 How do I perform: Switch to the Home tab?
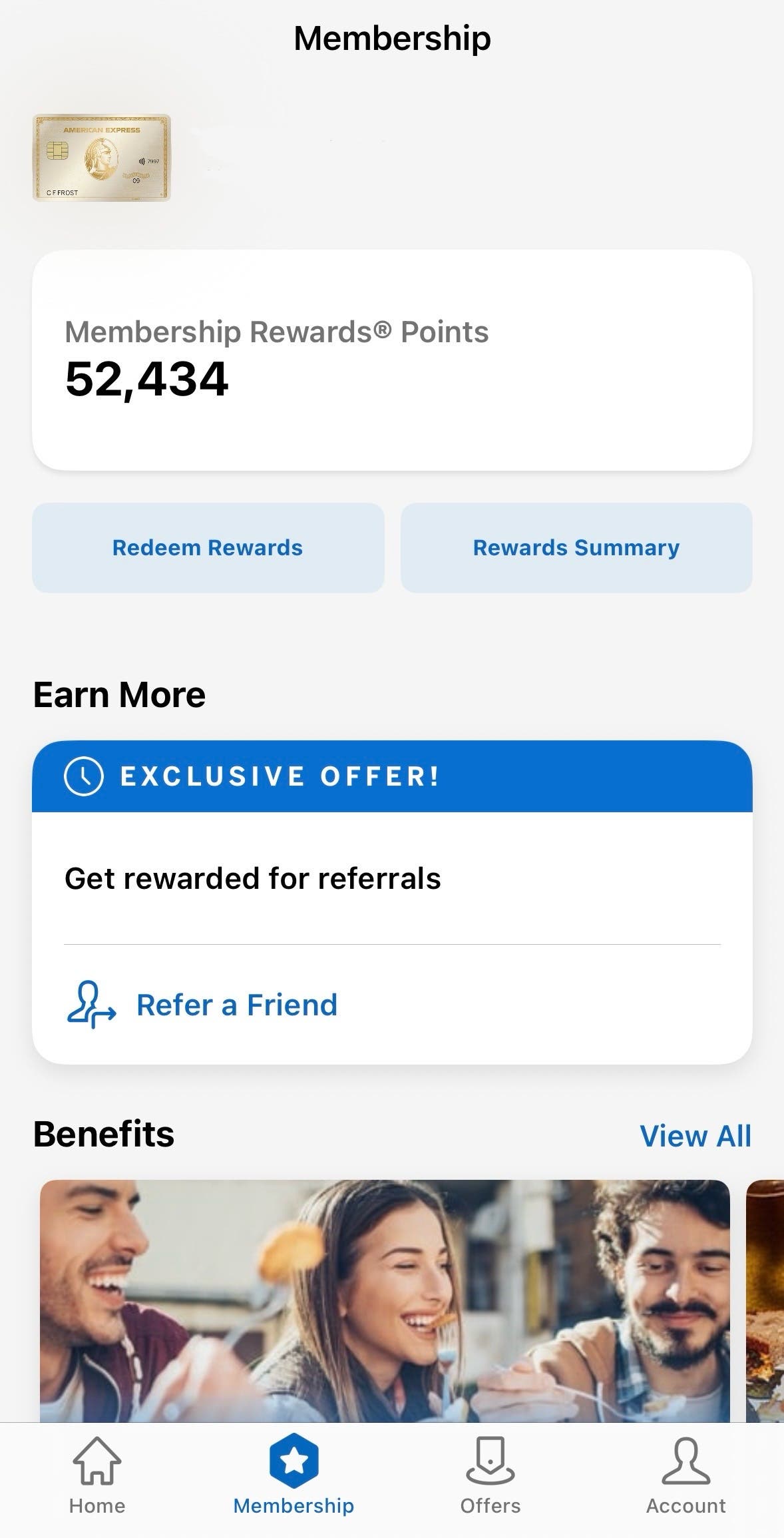click(97, 1475)
